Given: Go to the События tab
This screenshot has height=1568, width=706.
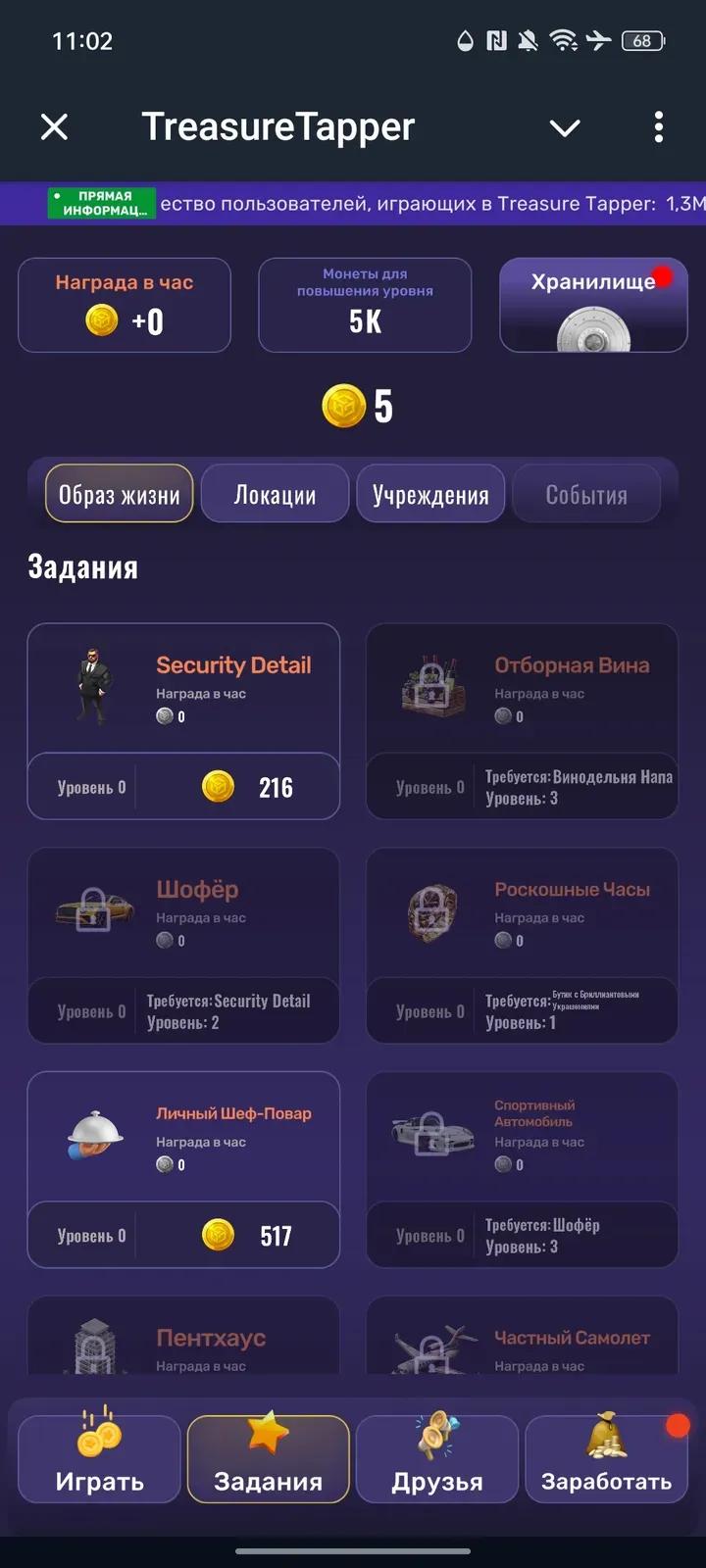Looking at the screenshot, I should 586,494.
